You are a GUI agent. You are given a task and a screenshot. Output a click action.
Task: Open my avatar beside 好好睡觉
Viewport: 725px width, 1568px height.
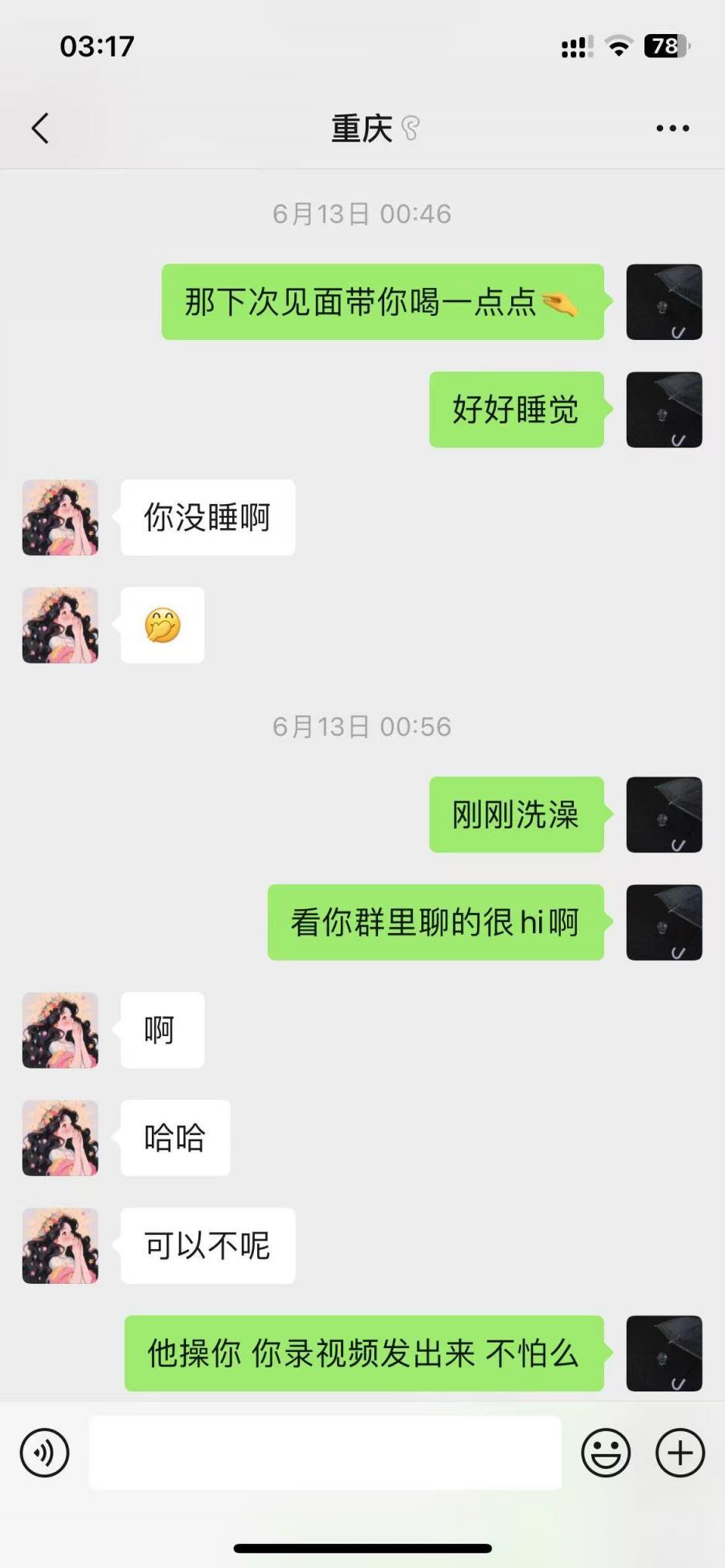[664, 410]
